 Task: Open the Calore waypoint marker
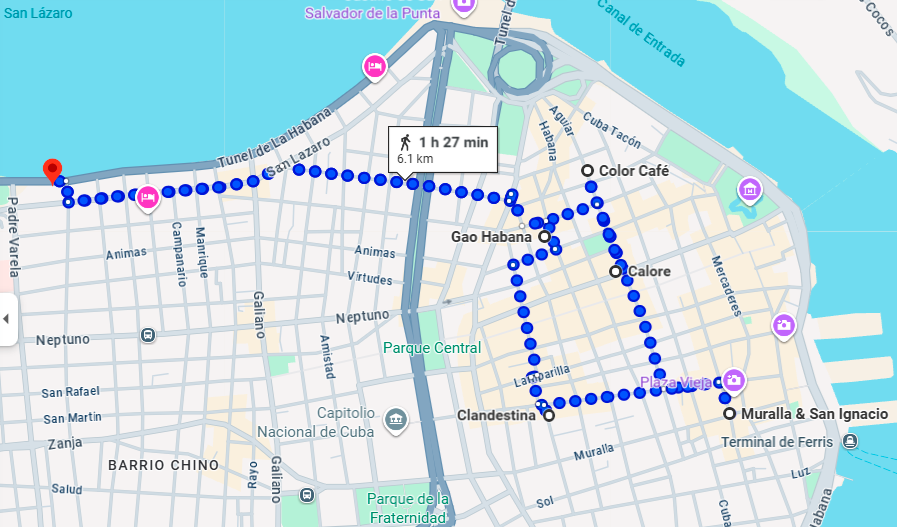pyautogui.click(x=616, y=271)
